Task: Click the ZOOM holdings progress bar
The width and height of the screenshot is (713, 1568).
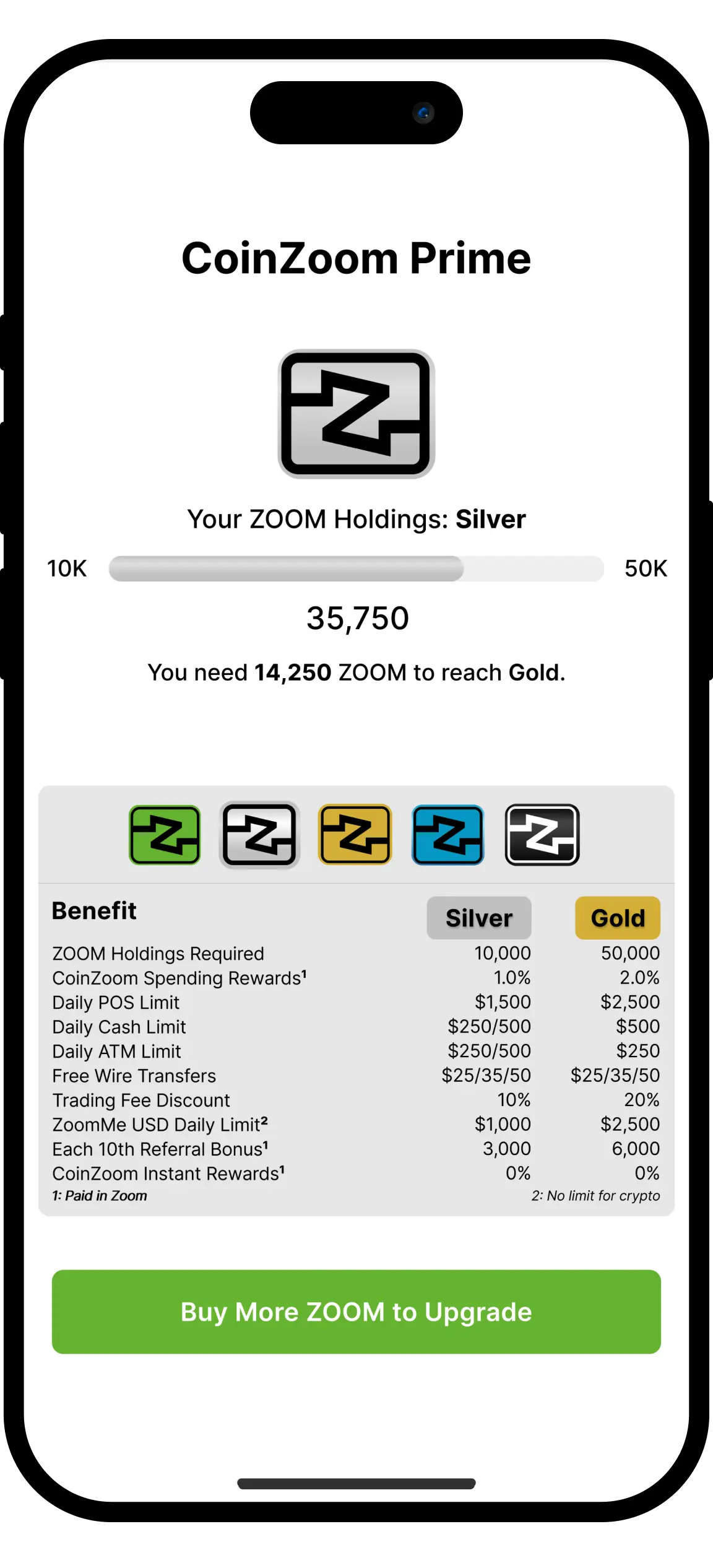Action: [x=356, y=568]
